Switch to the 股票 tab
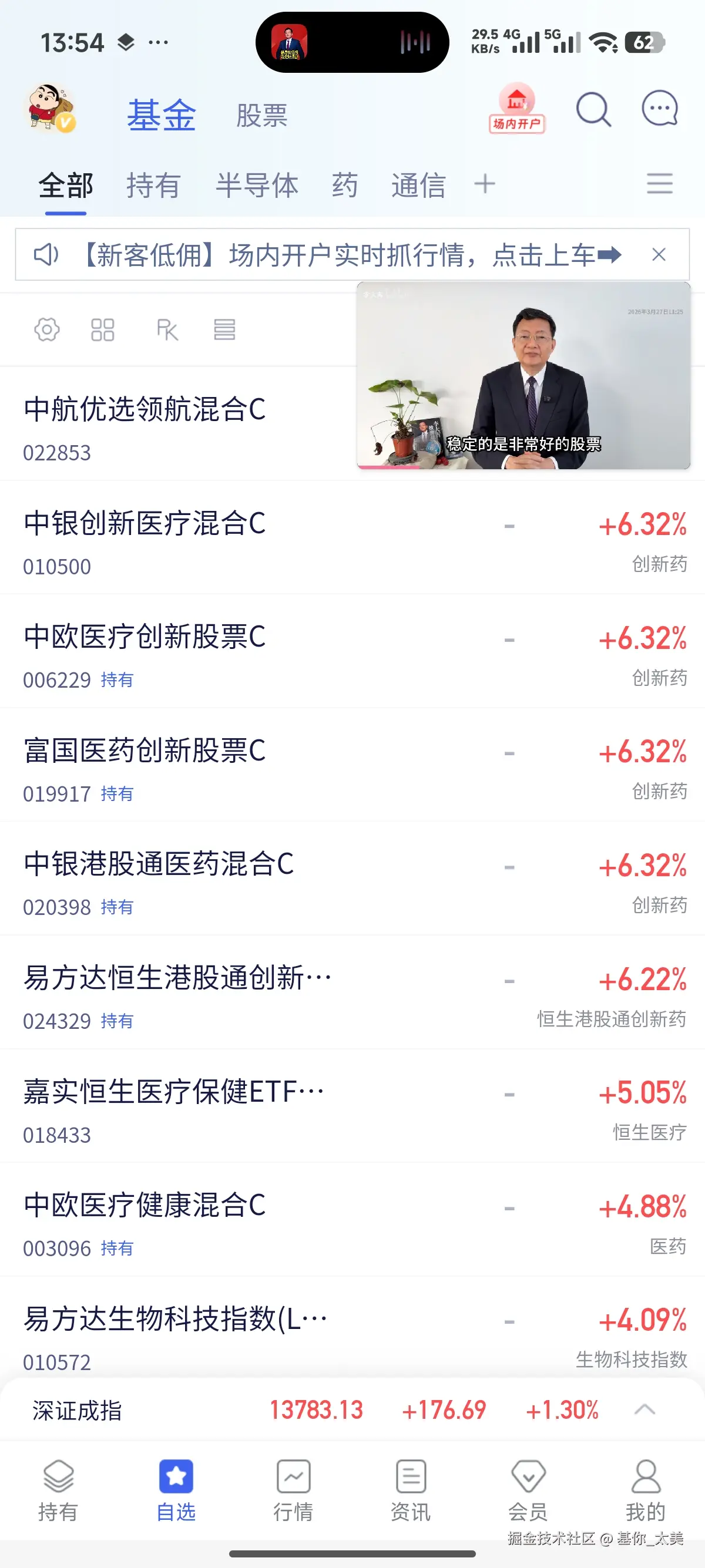 click(263, 116)
